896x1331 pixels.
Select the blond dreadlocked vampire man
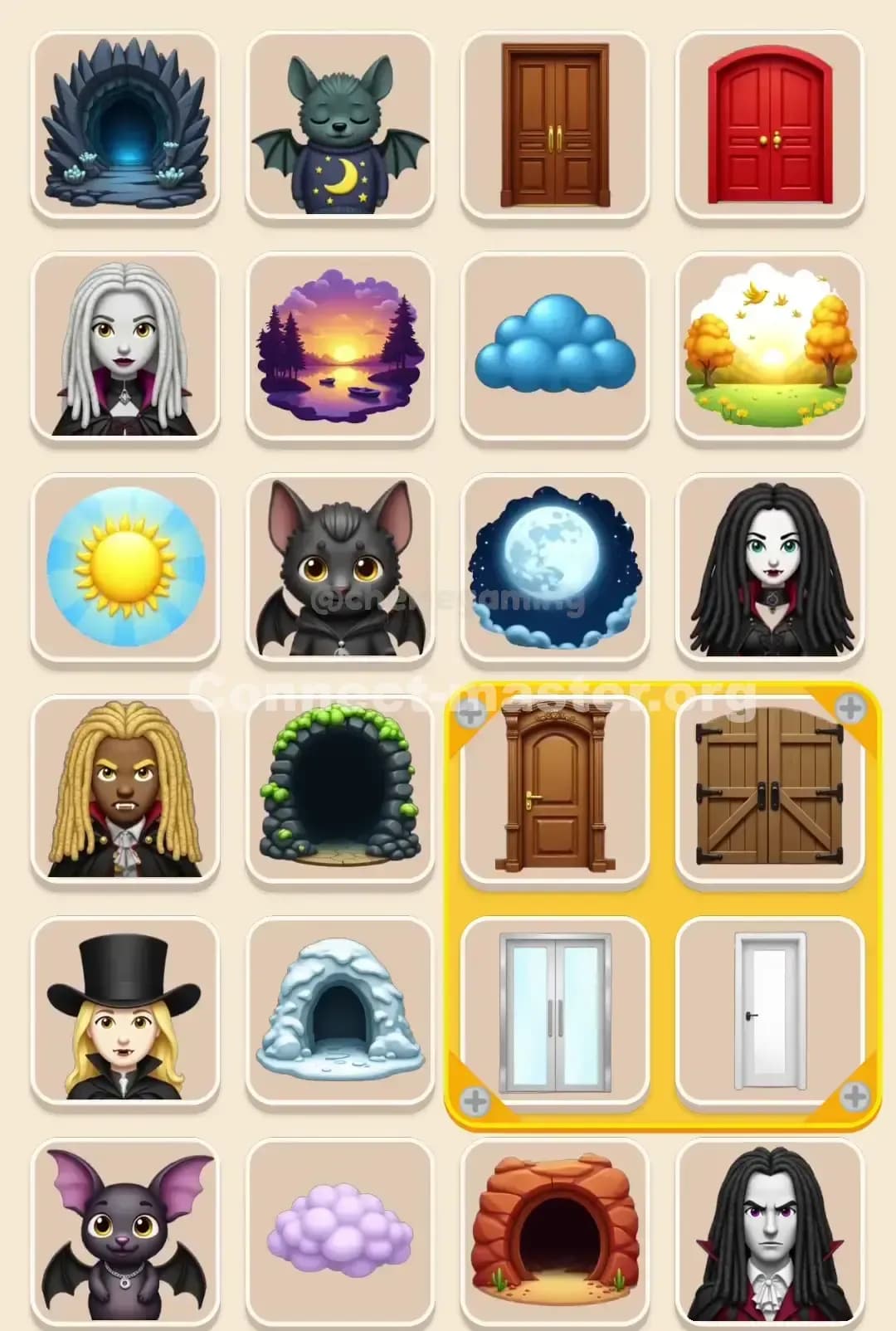(x=124, y=792)
